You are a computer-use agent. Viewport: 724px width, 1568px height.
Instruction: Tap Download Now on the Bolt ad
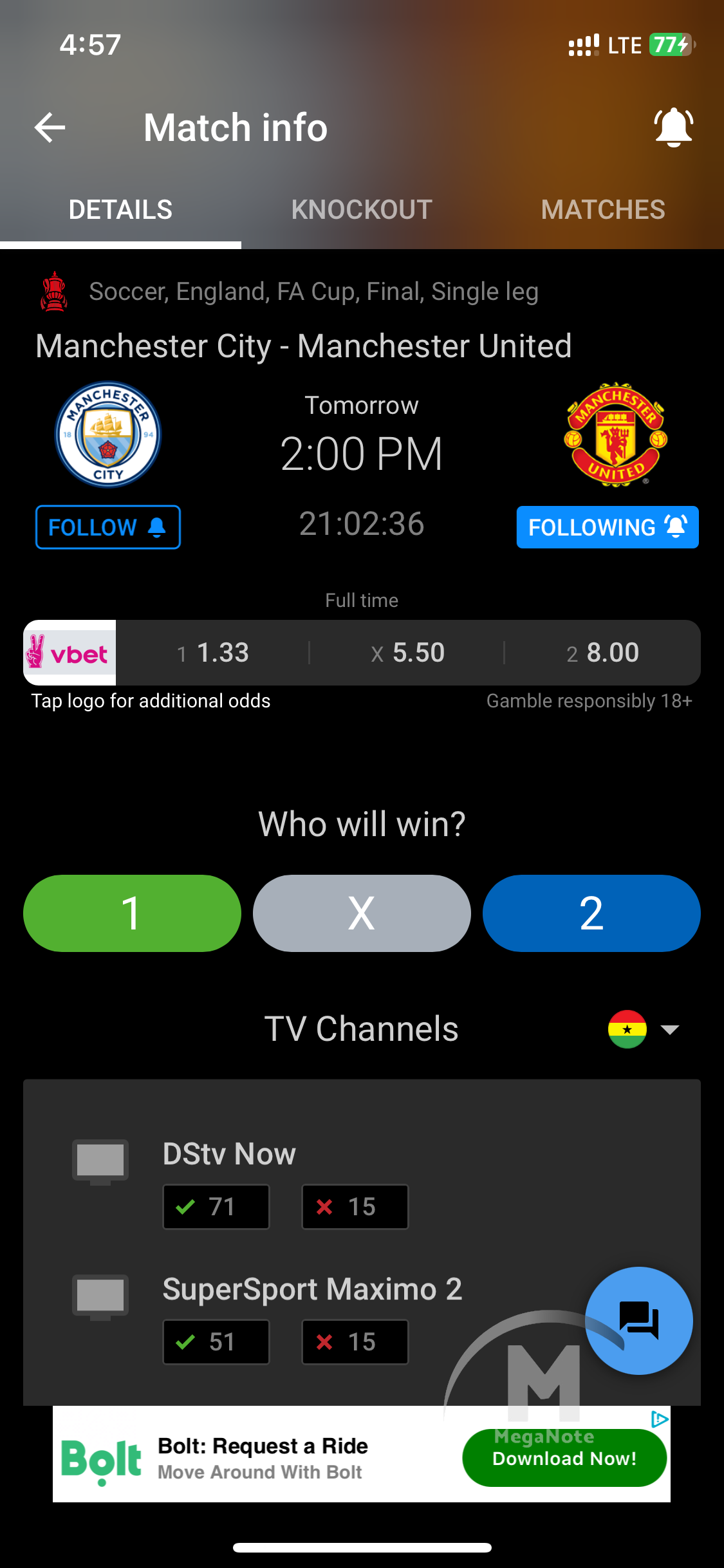pos(564,1458)
